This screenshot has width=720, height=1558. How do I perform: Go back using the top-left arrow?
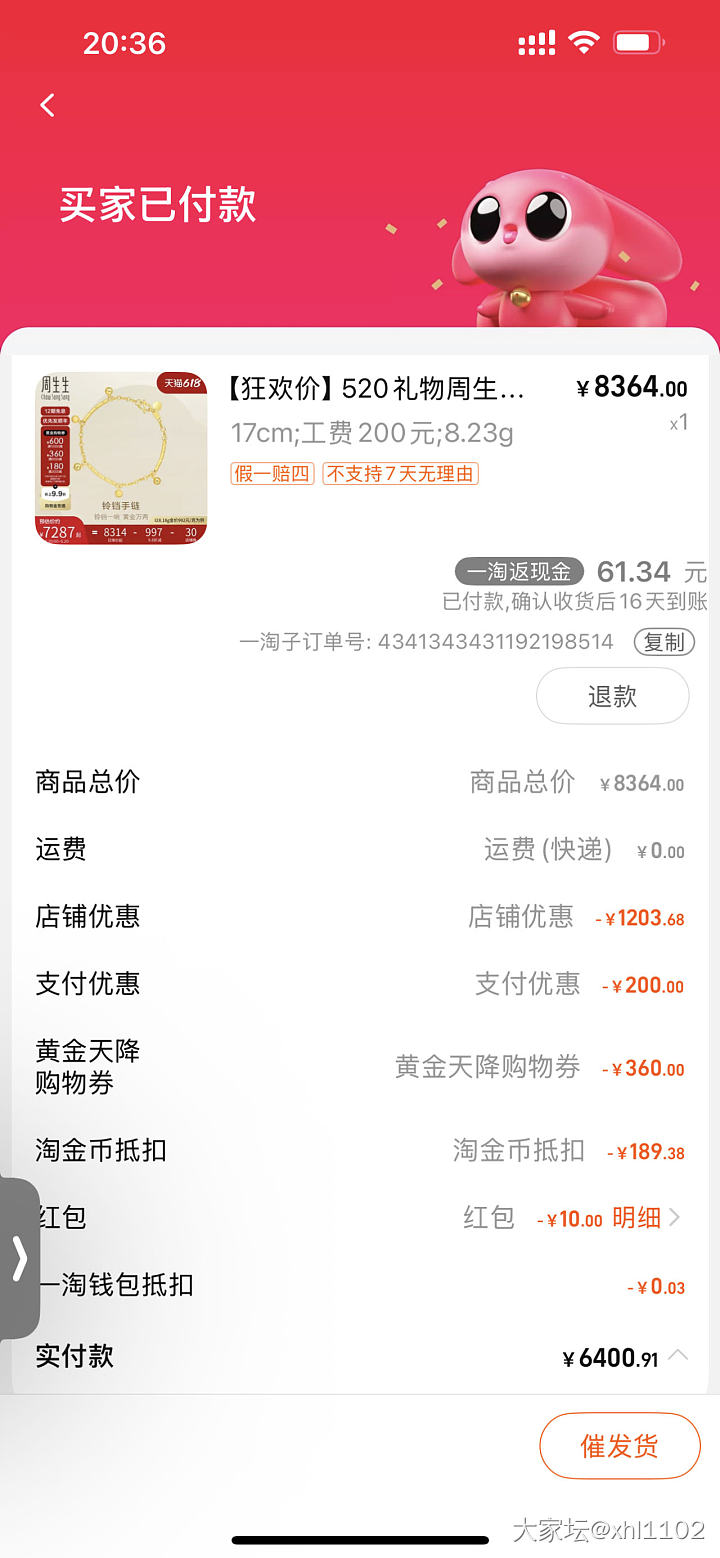[47, 105]
